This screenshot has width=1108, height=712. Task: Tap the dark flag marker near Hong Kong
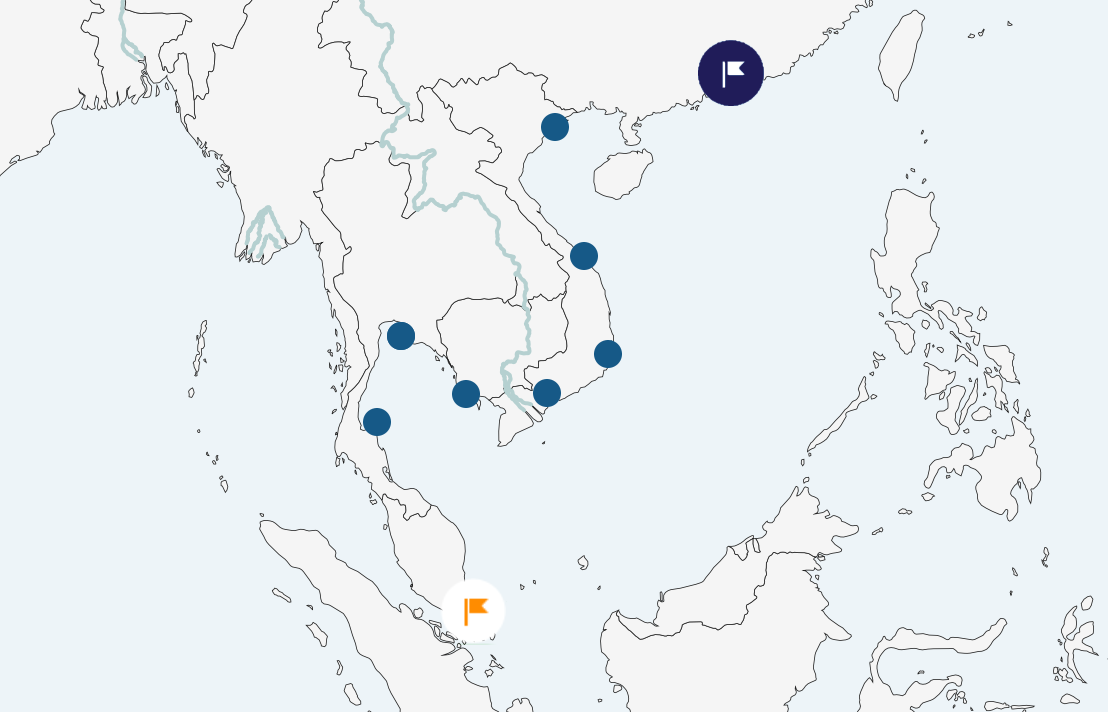pos(731,73)
